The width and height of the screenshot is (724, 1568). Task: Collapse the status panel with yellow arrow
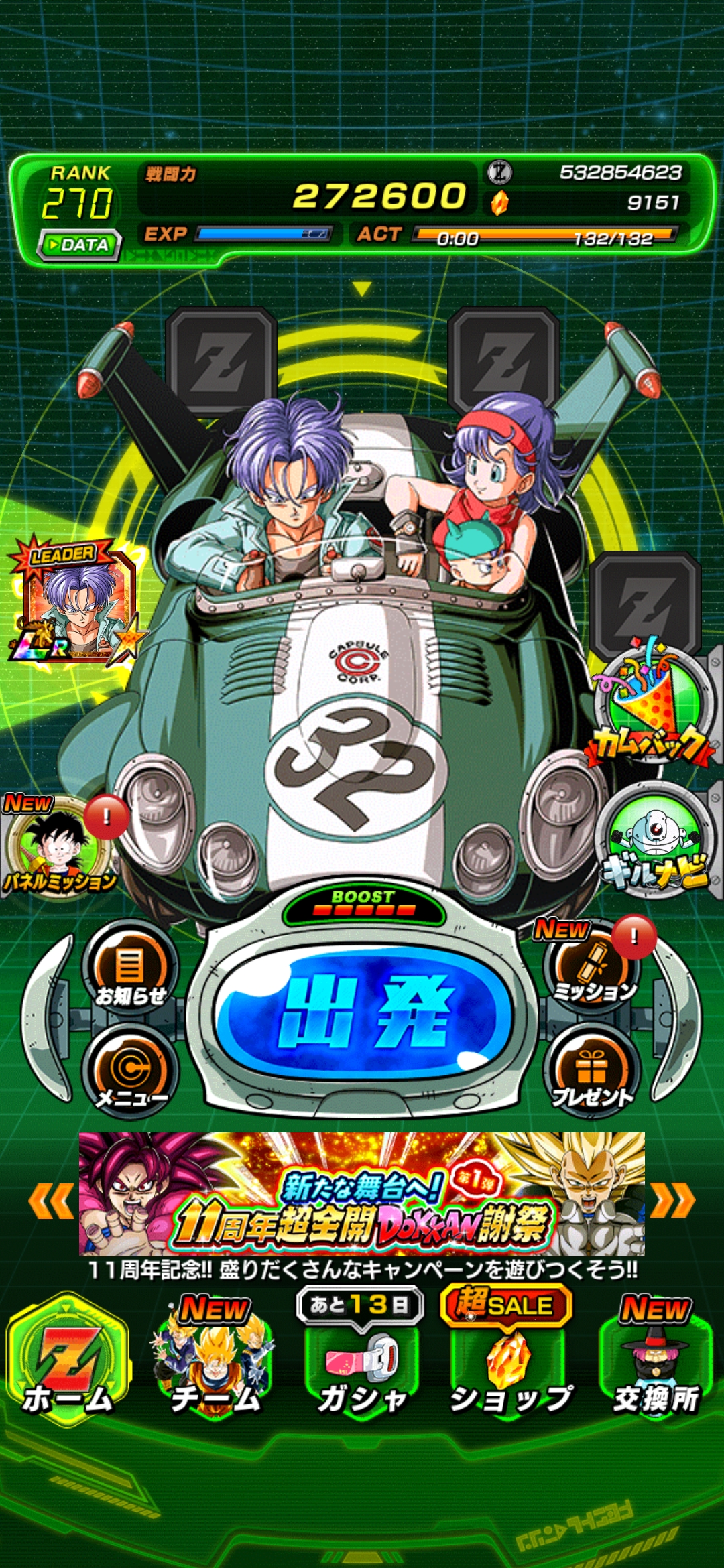click(362, 289)
